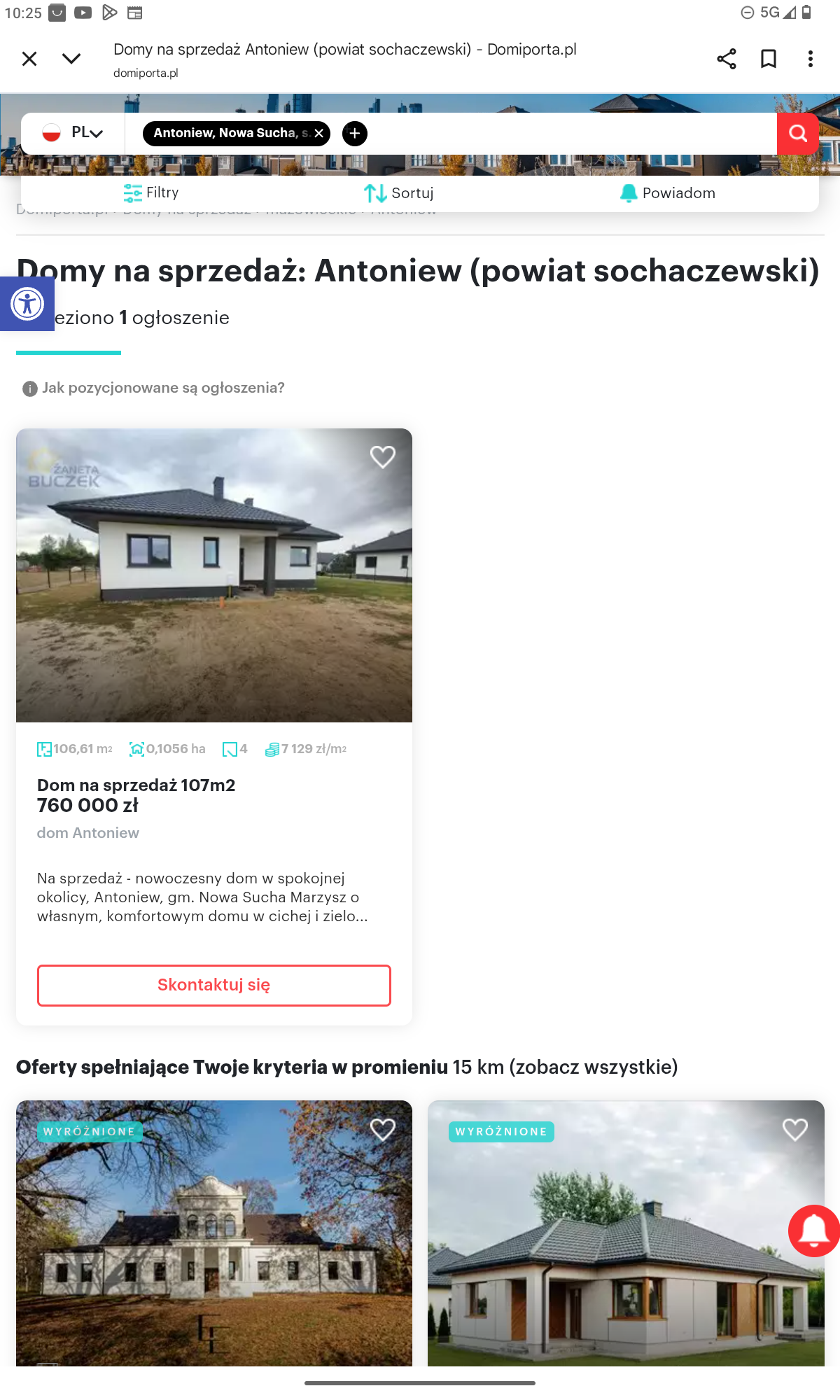Open the Dom na sprzedaż 107m2 listing
The width and height of the screenshot is (840, 1400).
tap(136, 785)
